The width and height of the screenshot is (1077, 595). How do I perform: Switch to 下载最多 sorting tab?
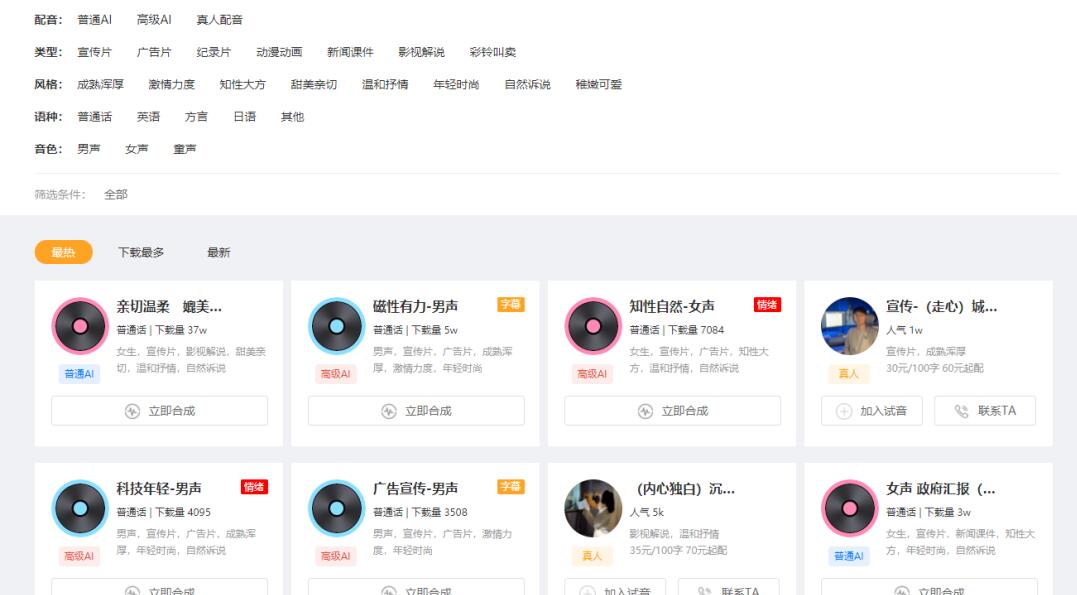pos(141,253)
